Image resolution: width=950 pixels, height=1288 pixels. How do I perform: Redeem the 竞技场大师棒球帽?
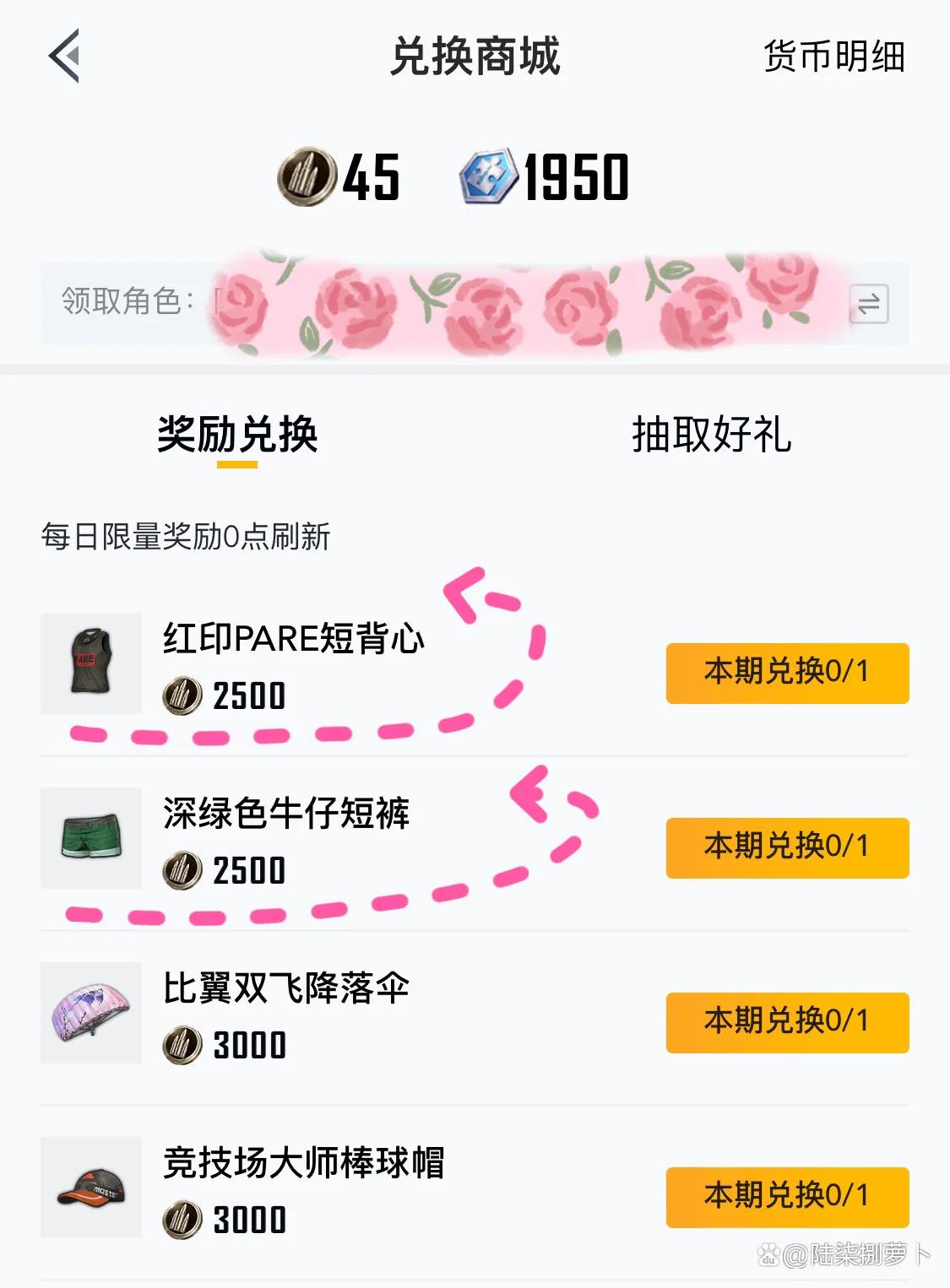click(787, 1197)
